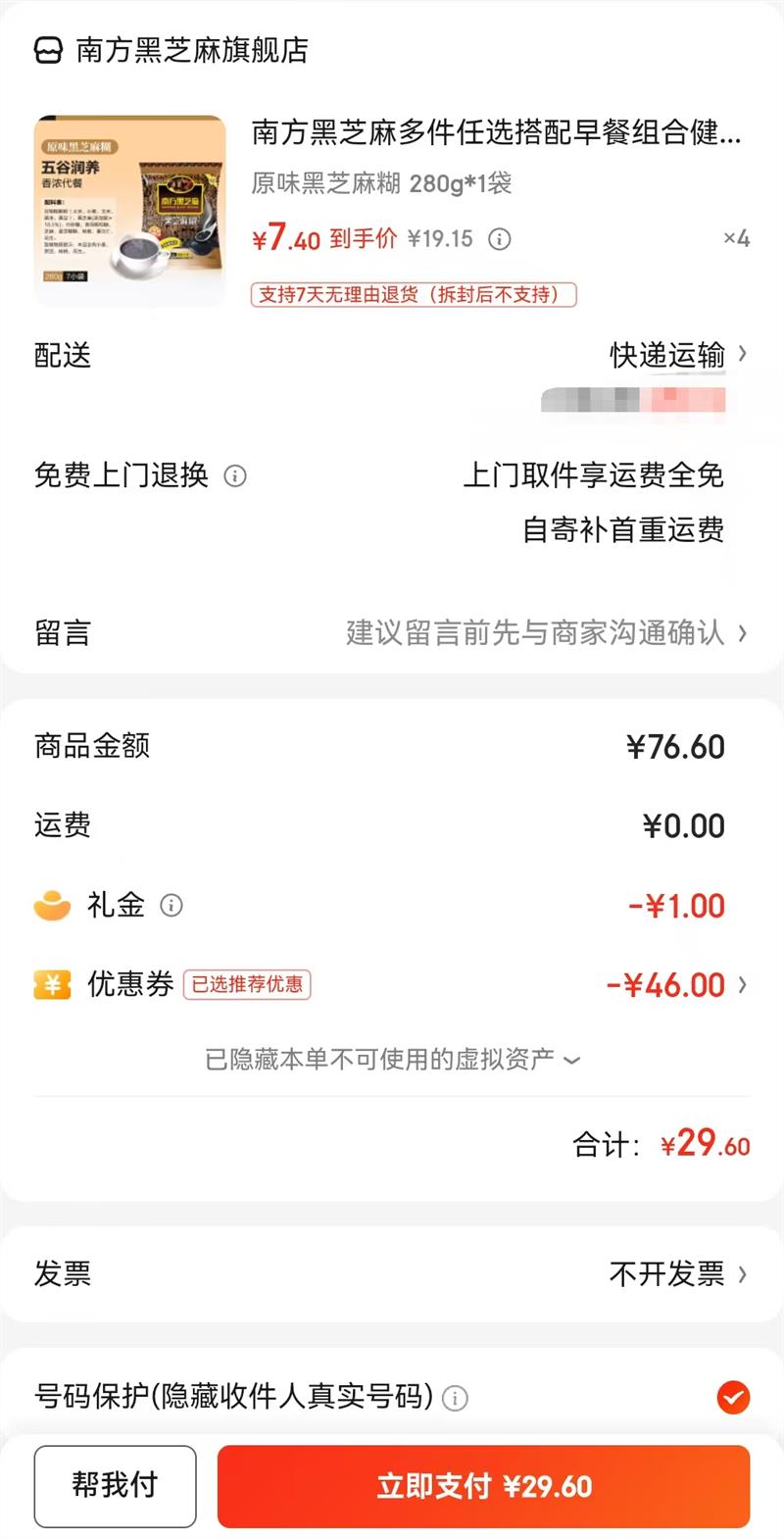Change the 配送 delivery method
The height and width of the screenshot is (1539, 784).
tap(678, 355)
